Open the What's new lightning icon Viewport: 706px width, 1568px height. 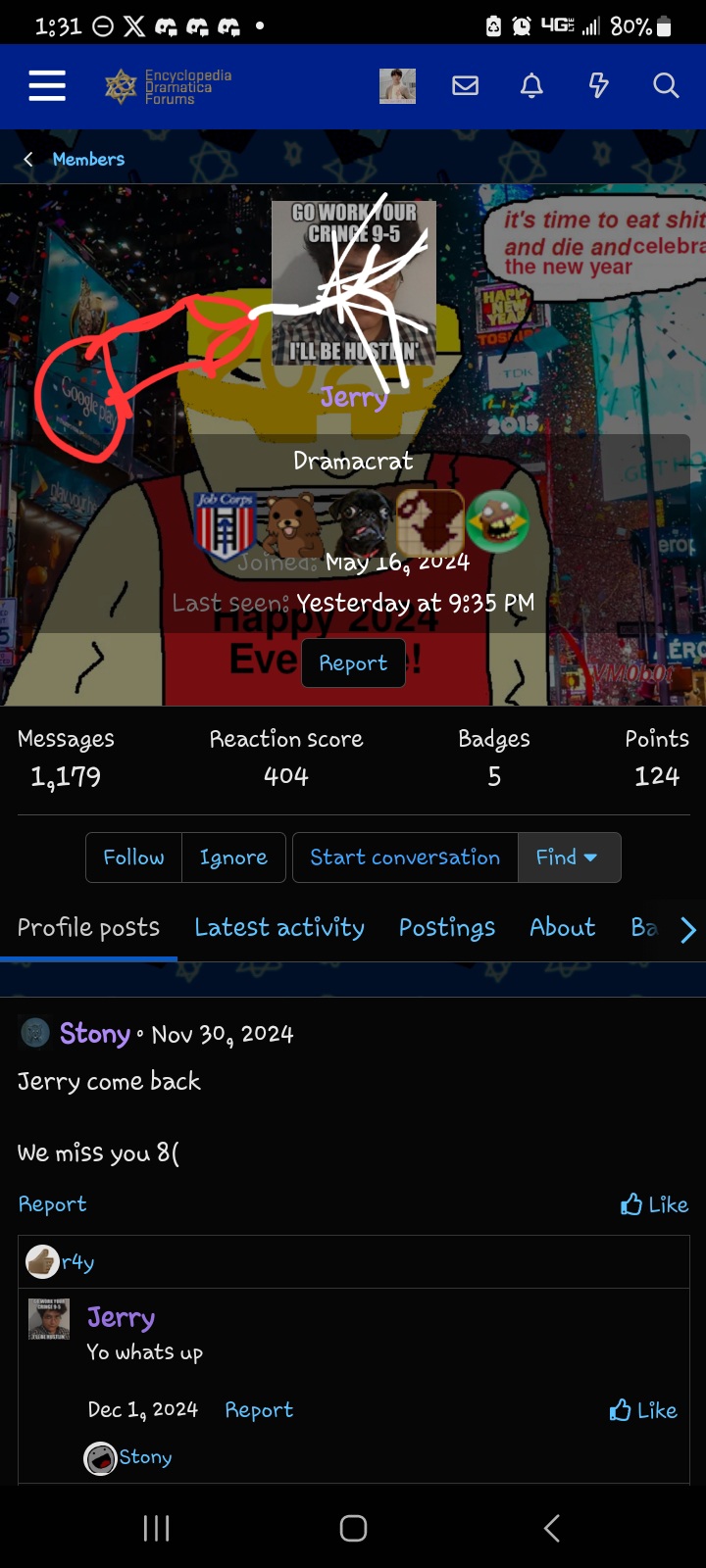tap(598, 86)
